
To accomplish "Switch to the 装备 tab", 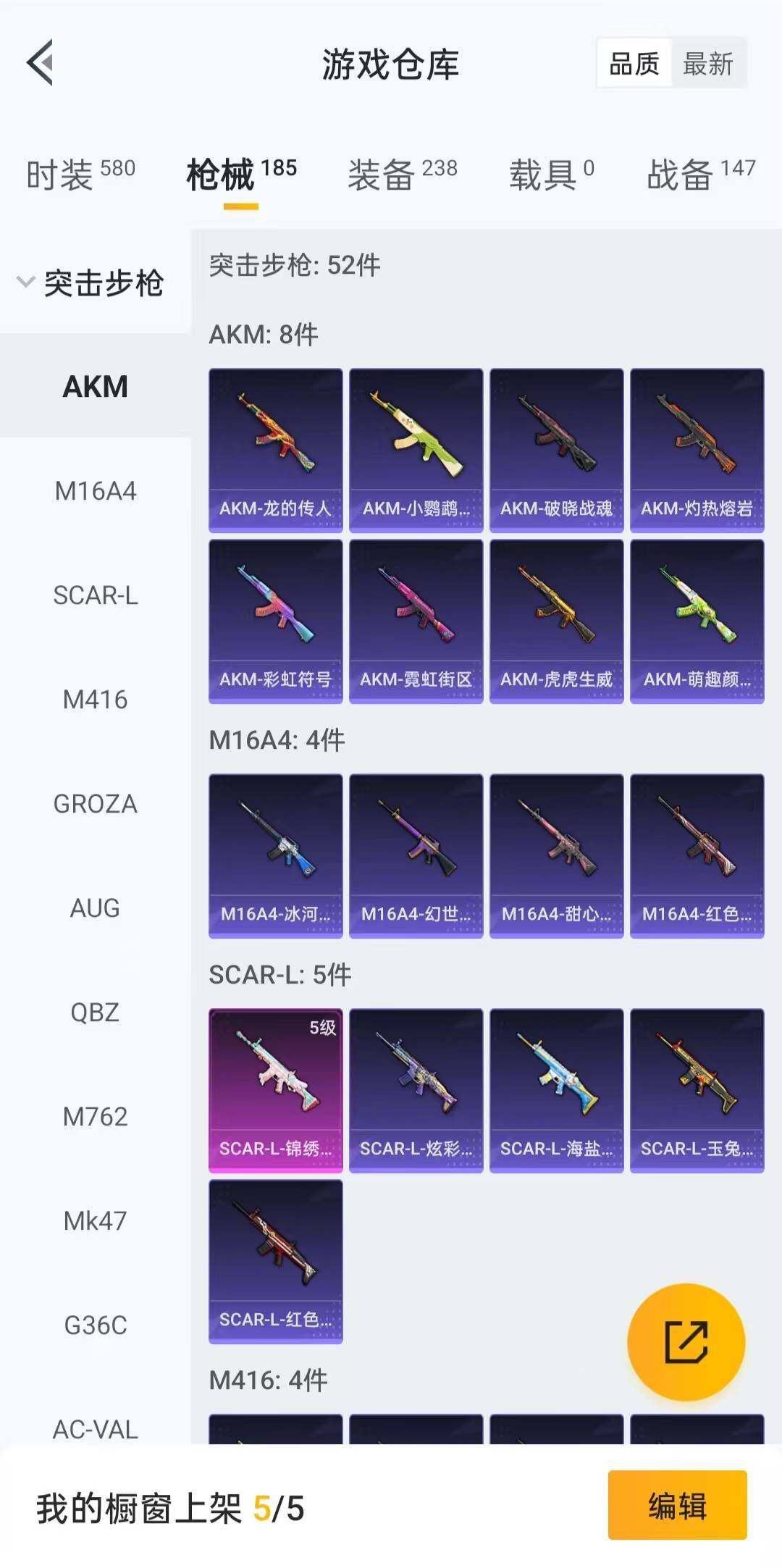I will 402,175.
